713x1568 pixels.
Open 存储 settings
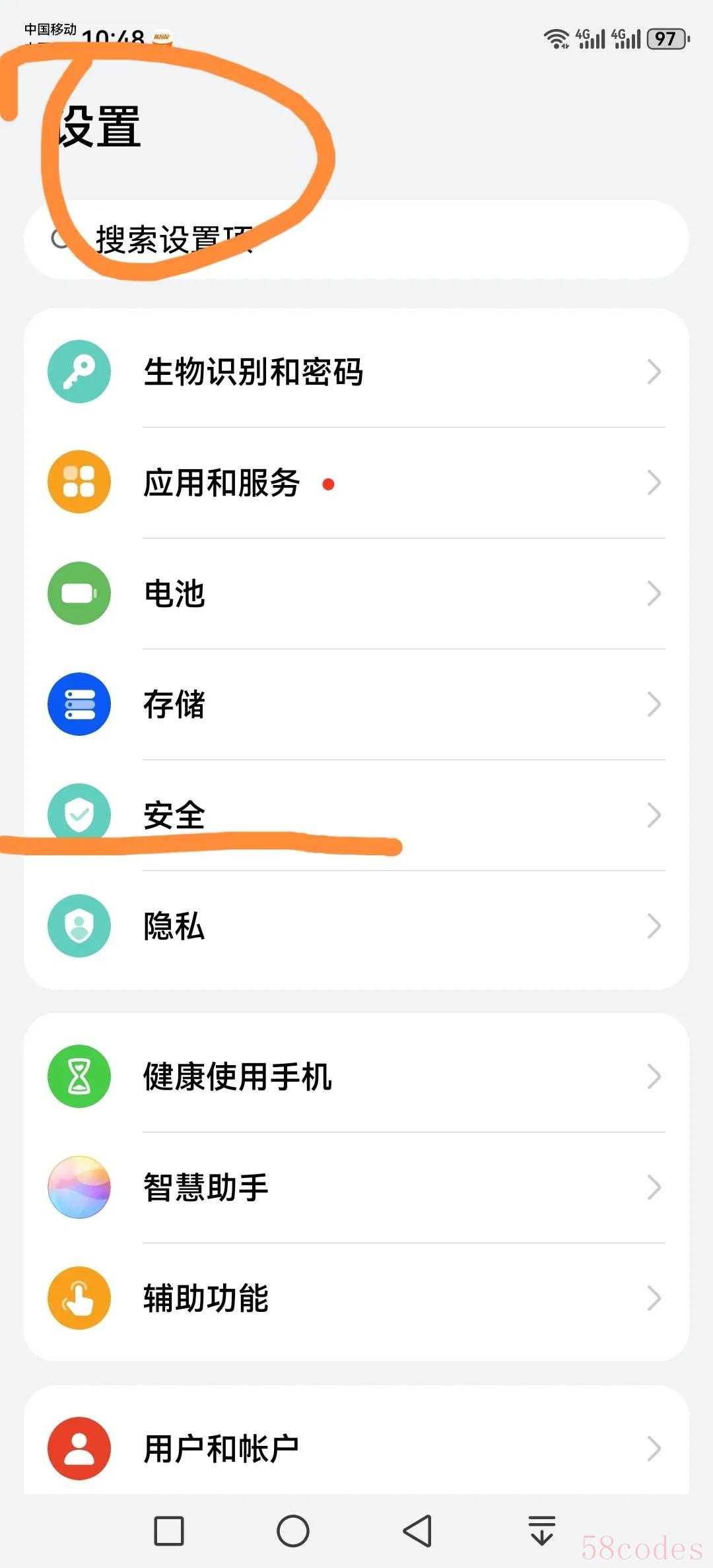[356, 704]
